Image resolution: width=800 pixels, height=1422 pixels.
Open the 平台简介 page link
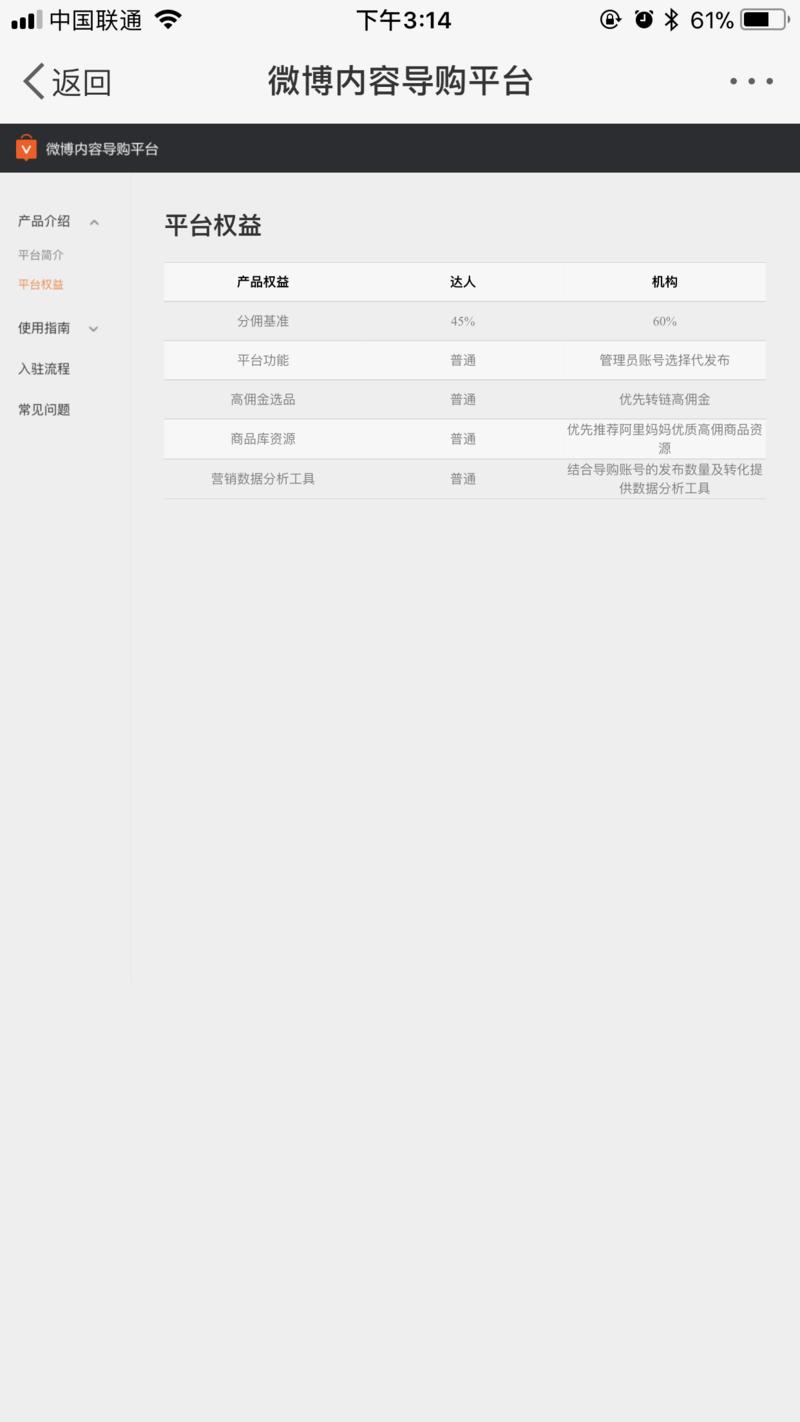pos(39,254)
